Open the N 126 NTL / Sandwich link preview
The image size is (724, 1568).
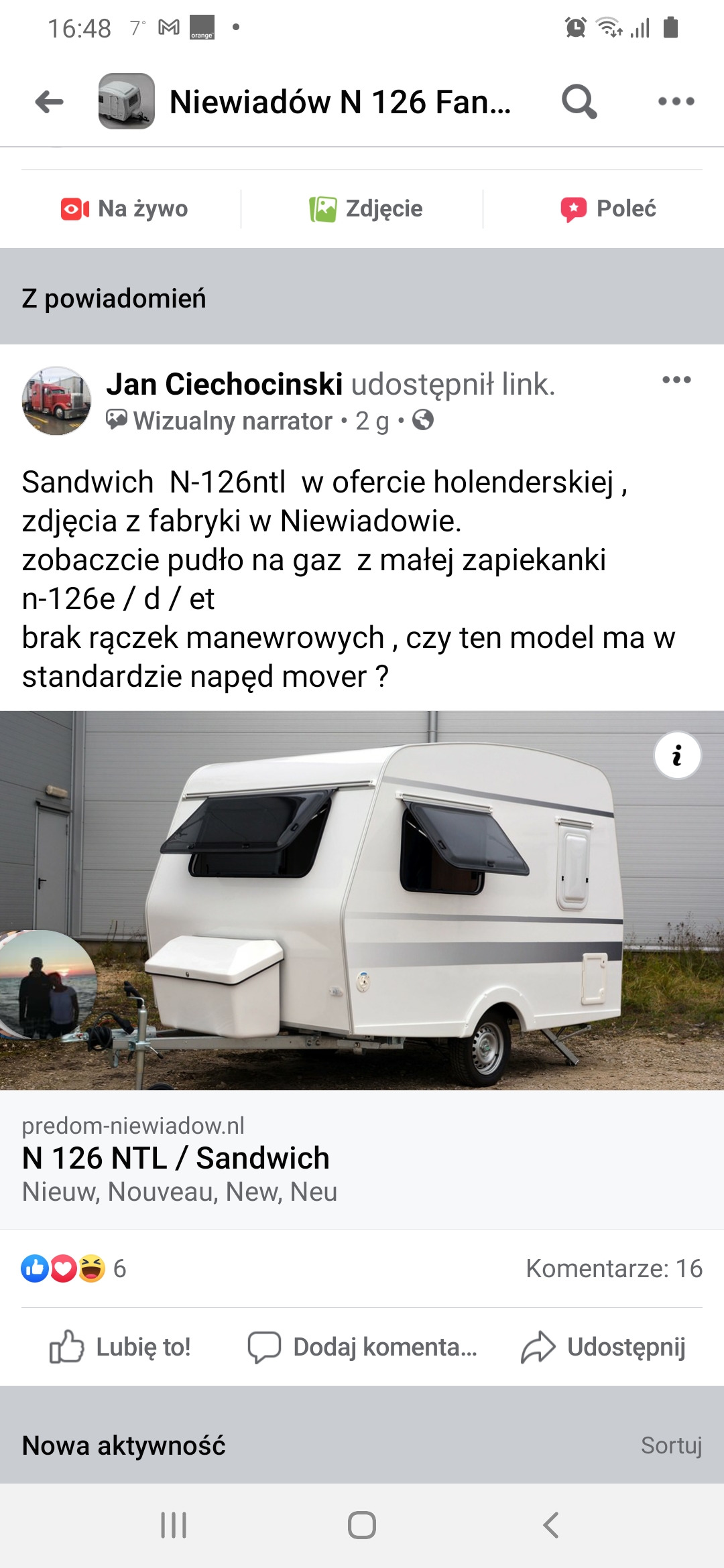click(x=176, y=1158)
